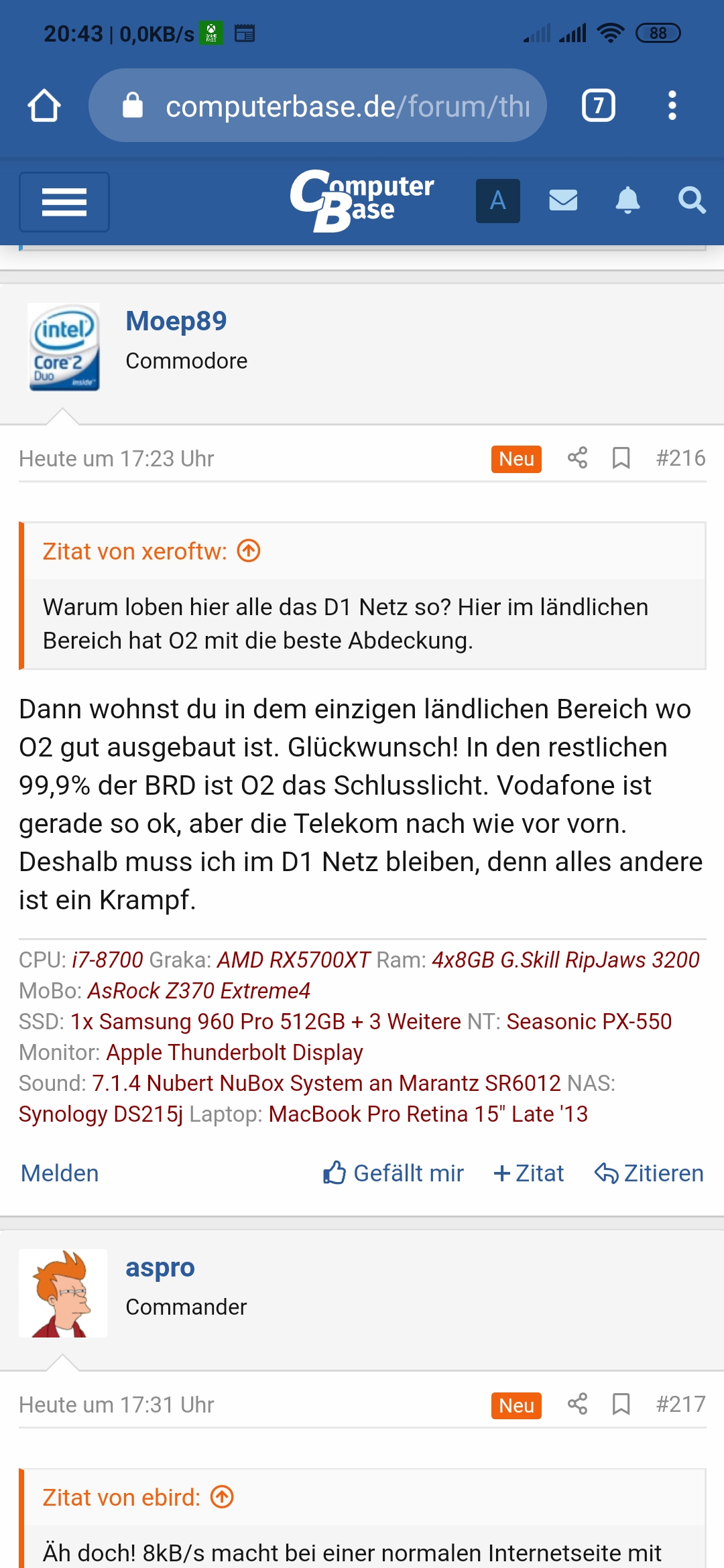Add Moep89's post to multi-quote via +Zitat
This screenshot has width=724, height=1568.
tap(529, 1173)
